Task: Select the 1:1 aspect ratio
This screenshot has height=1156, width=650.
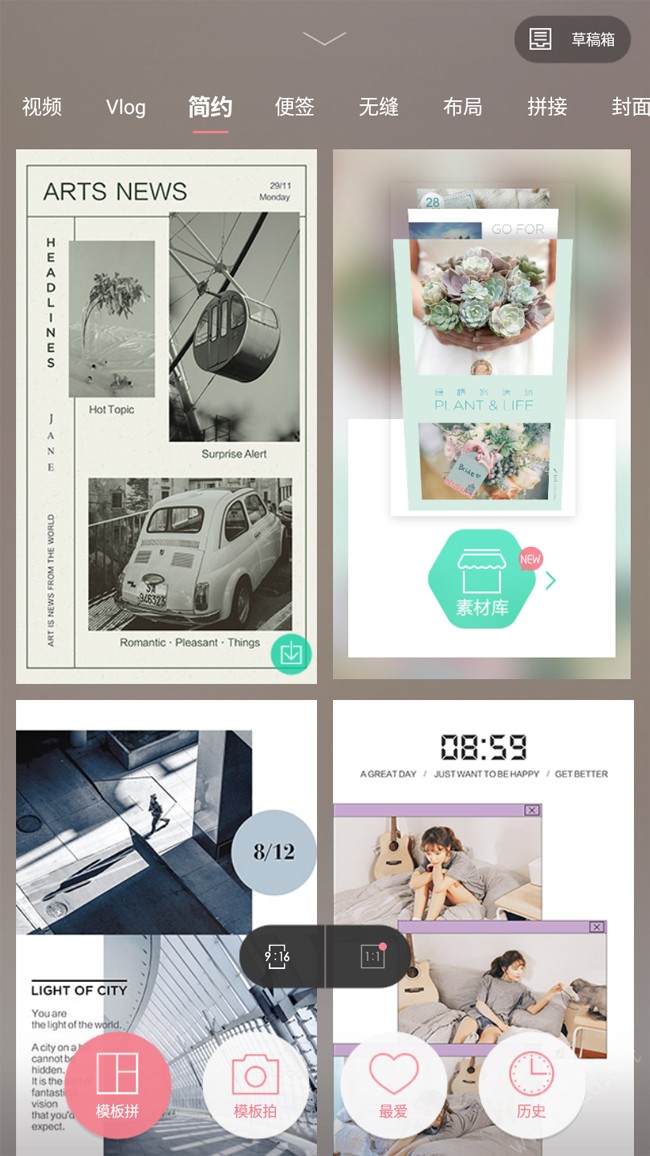Action: pos(372,957)
